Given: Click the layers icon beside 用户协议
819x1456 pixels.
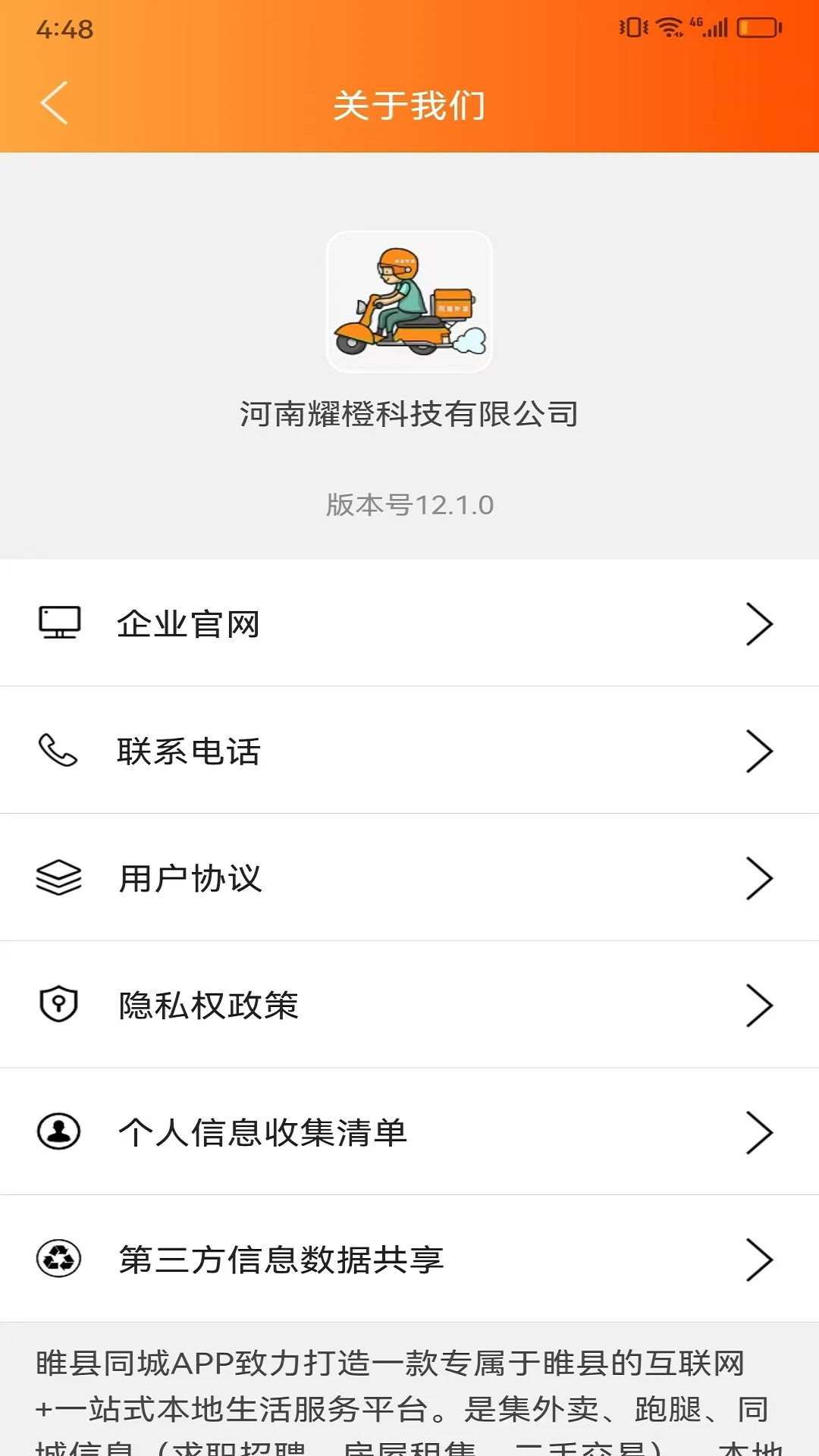Looking at the screenshot, I should 58,877.
